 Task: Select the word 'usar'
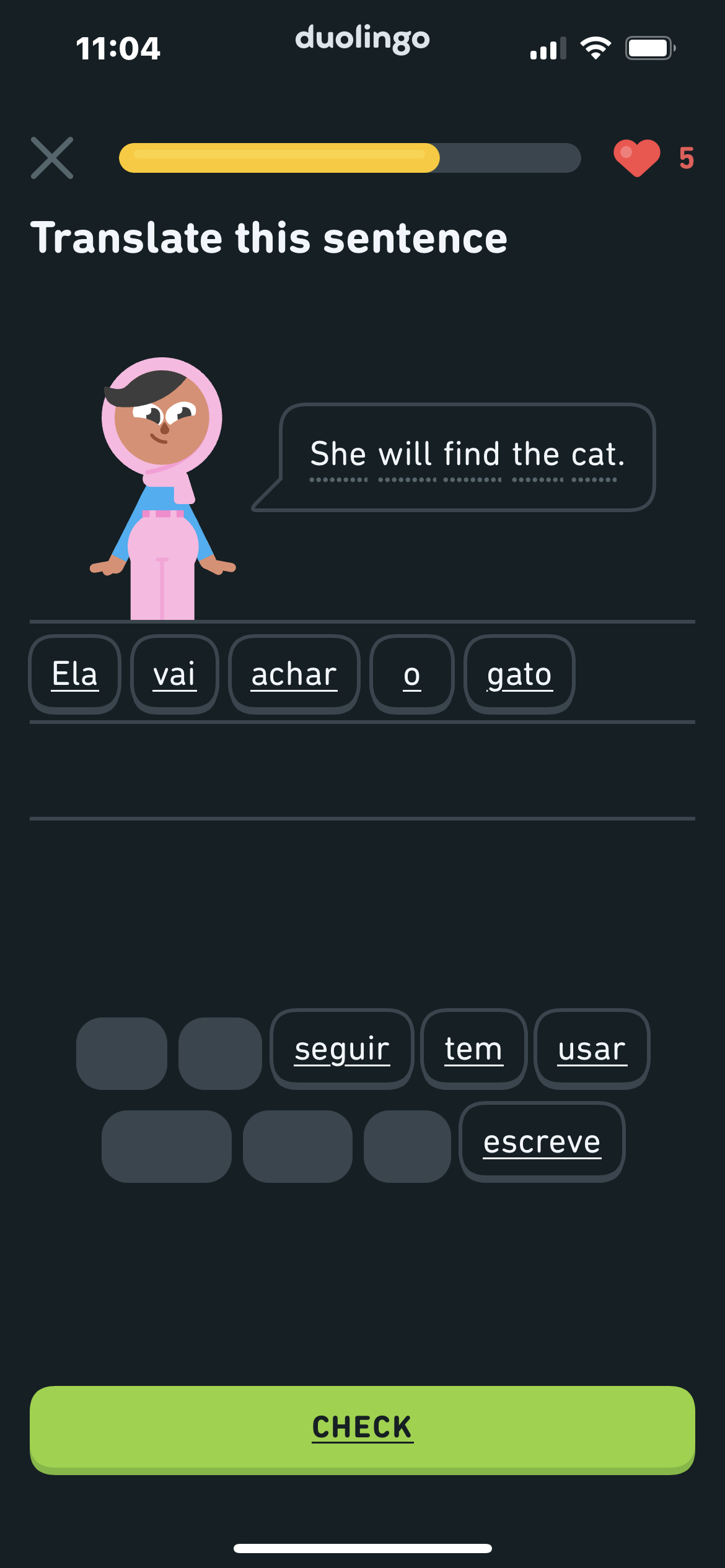(x=592, y=1048)
